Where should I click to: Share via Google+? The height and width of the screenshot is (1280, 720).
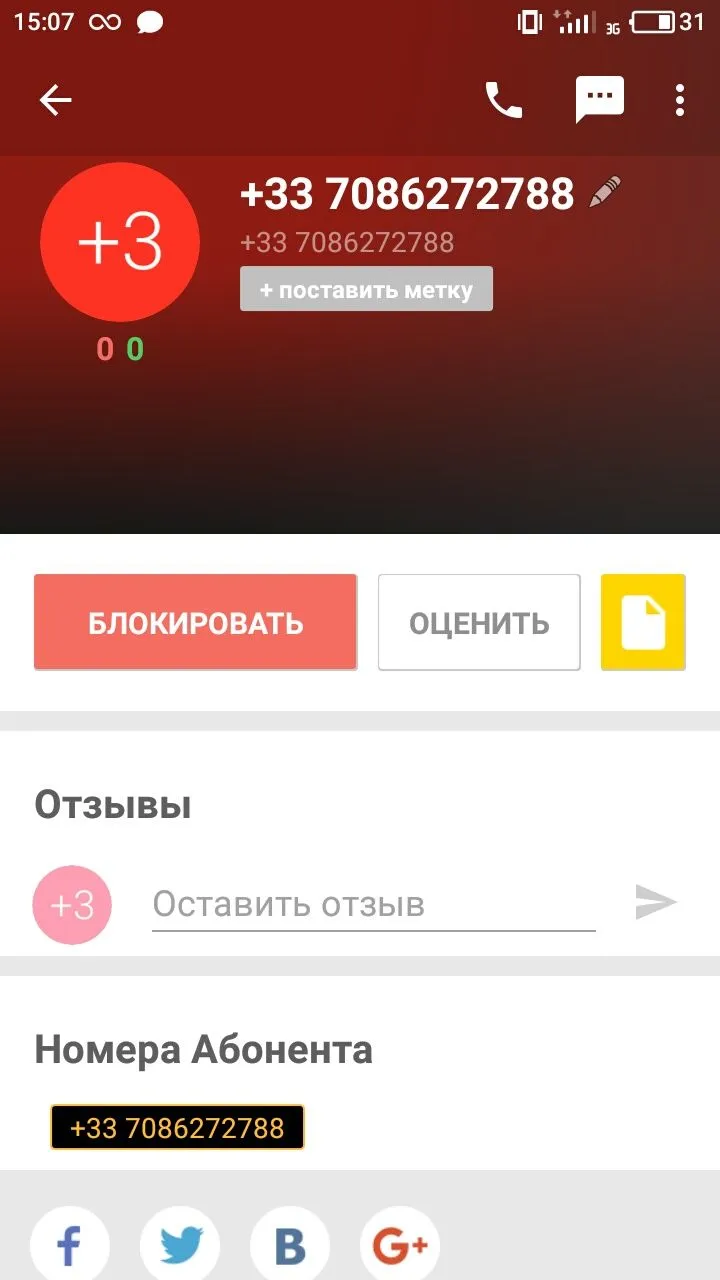tap(400, 1246)
